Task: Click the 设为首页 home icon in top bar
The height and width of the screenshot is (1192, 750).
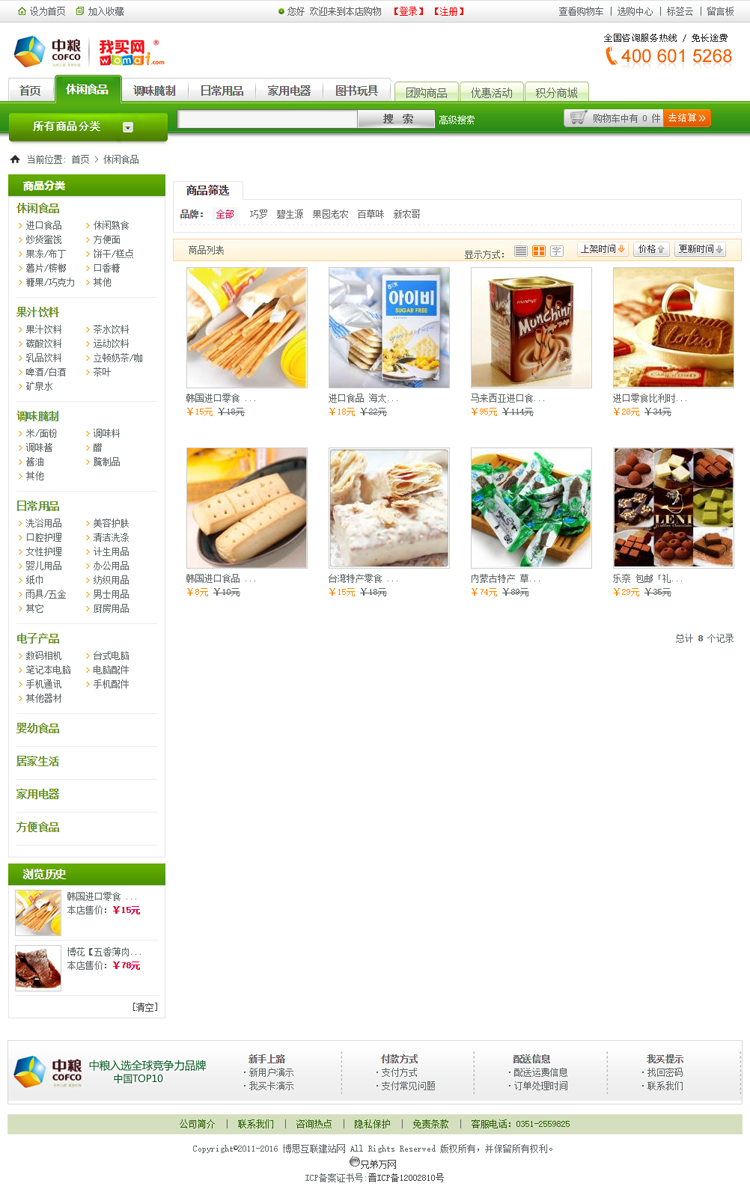Action: [23, 11]
